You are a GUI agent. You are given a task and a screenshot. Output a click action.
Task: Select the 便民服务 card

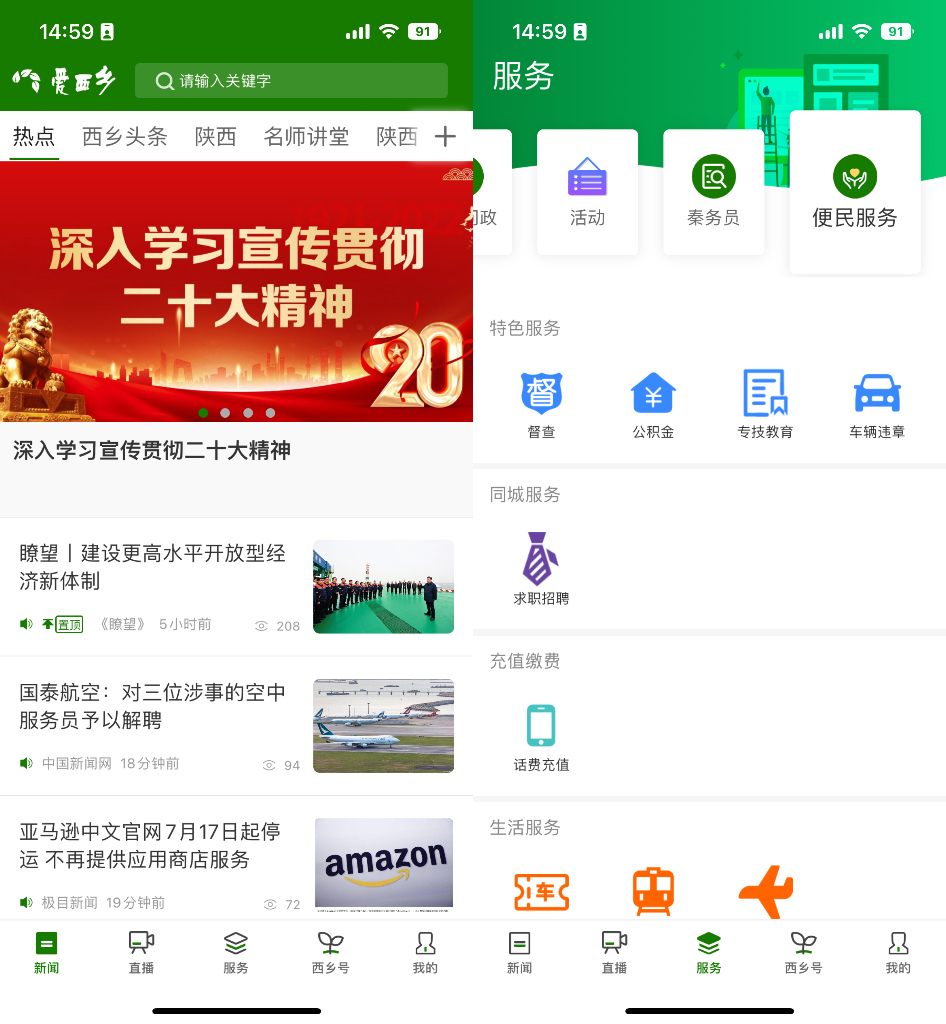[854, 192]
